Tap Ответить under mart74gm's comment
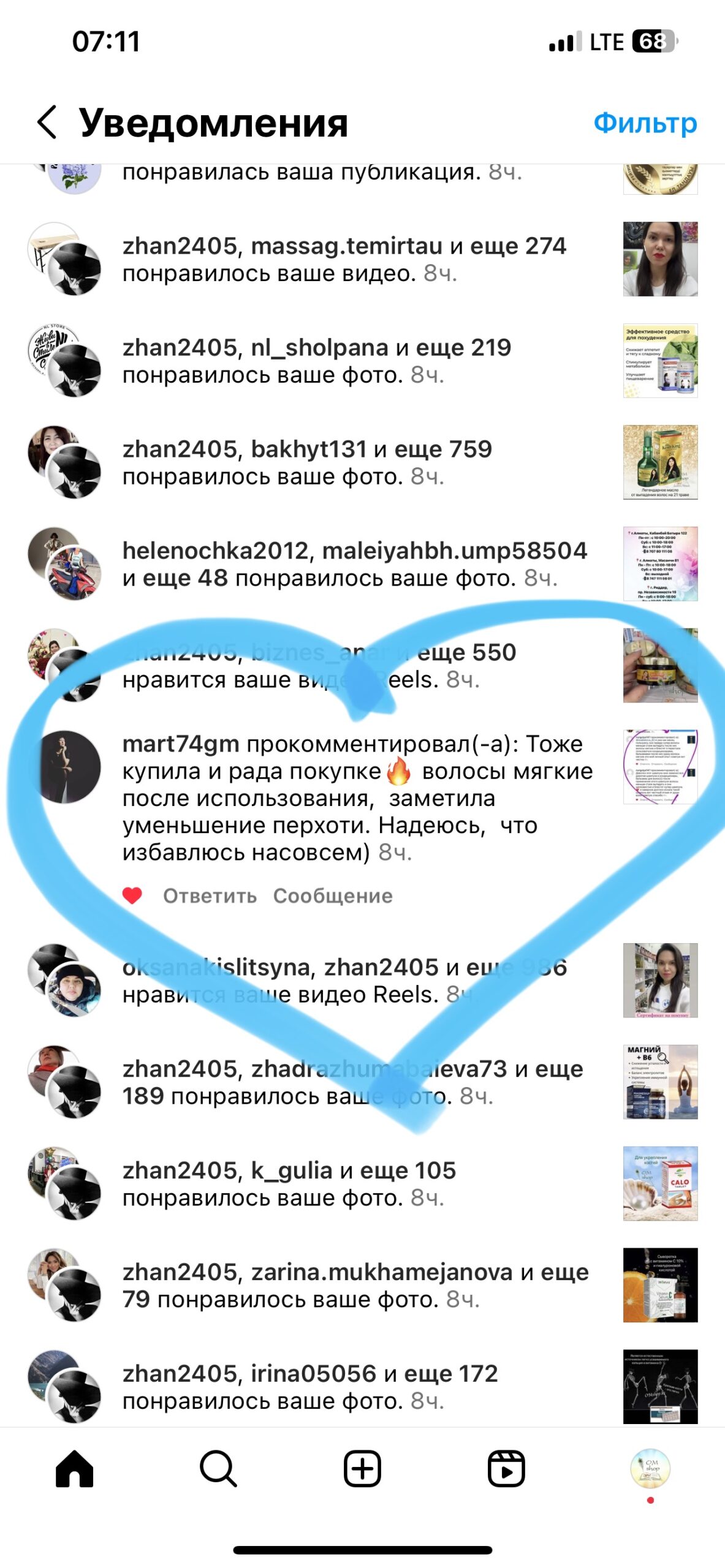Screen dimensions: 725x1568 210,896
